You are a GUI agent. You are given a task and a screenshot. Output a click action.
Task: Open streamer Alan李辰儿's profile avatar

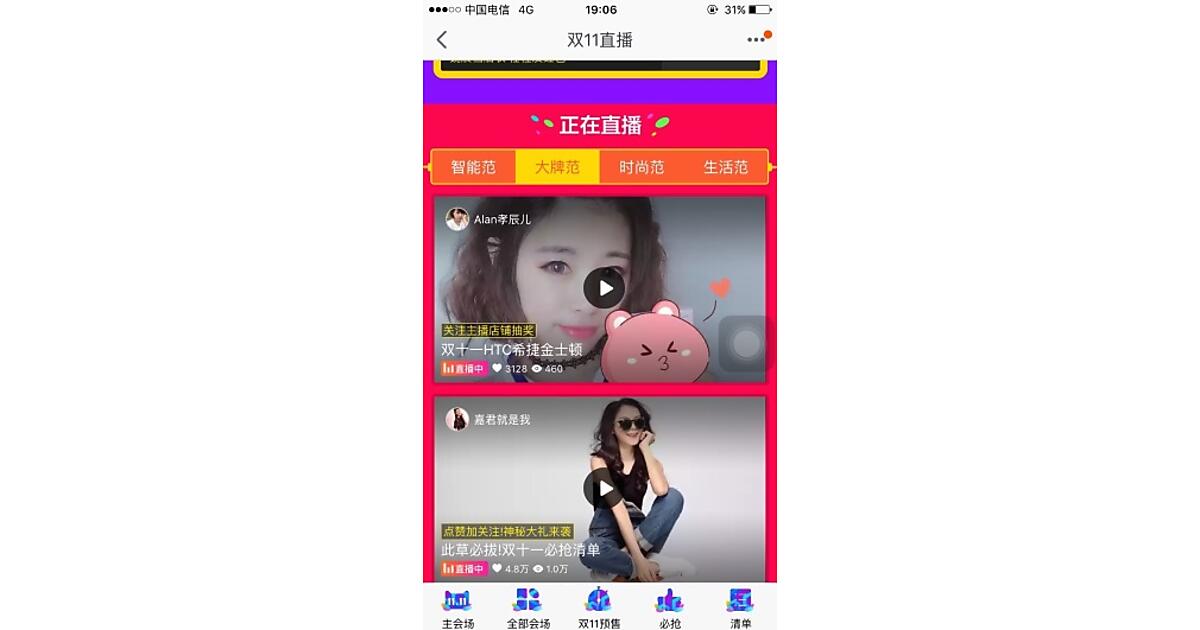tap(457, 219)
